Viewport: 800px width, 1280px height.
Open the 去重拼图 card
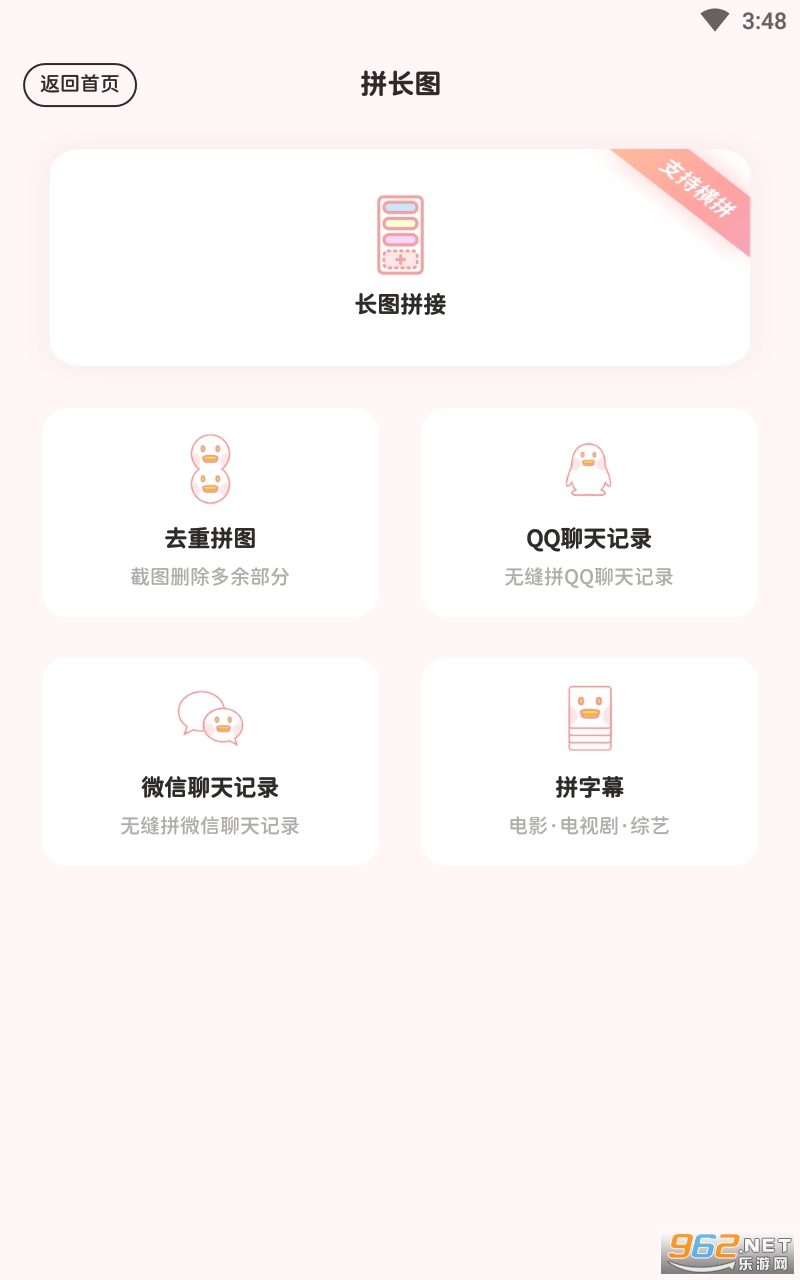210,512
